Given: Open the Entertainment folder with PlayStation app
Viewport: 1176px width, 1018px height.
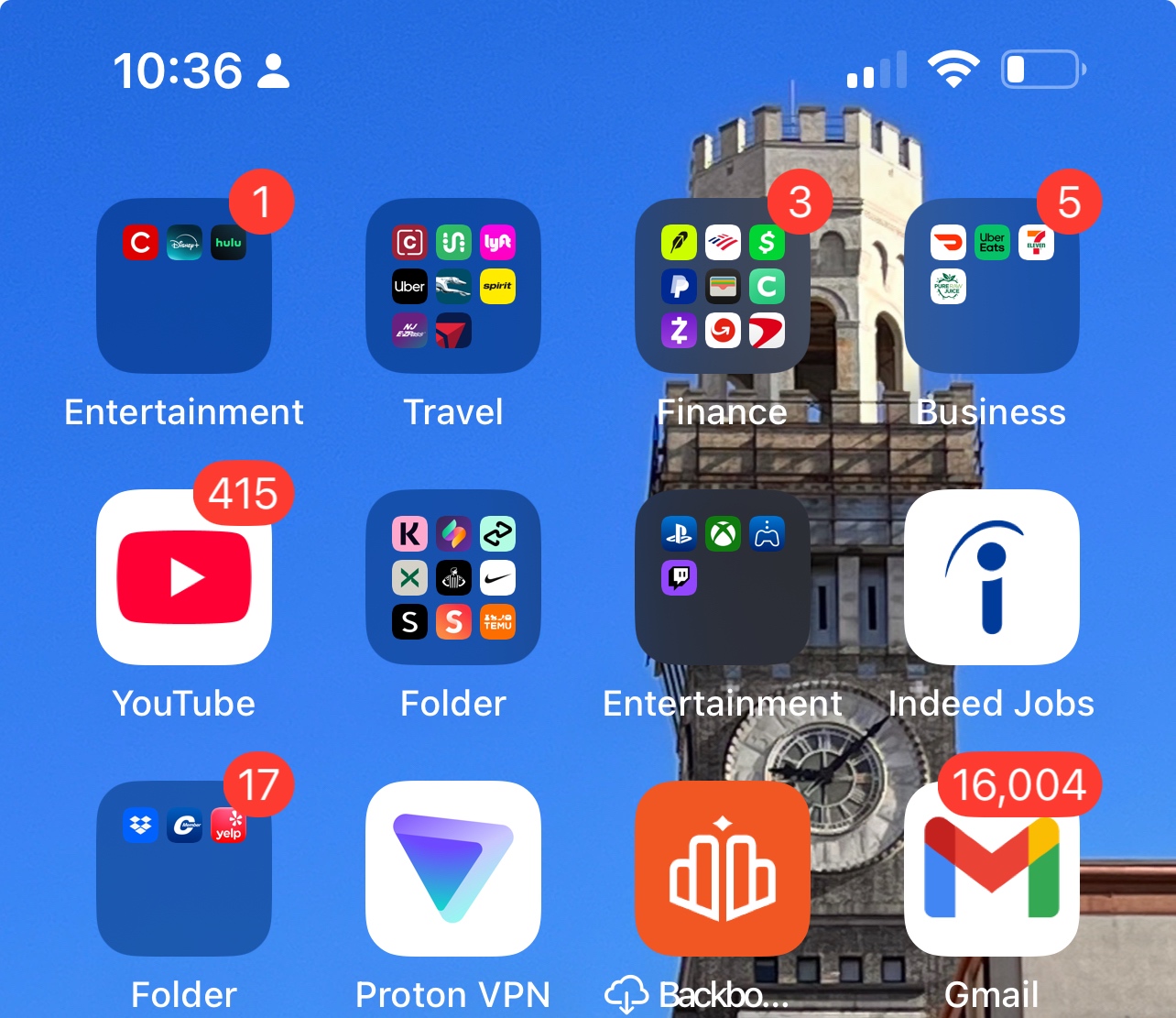Looking at the screenshot, I should [x=722, y=577].
